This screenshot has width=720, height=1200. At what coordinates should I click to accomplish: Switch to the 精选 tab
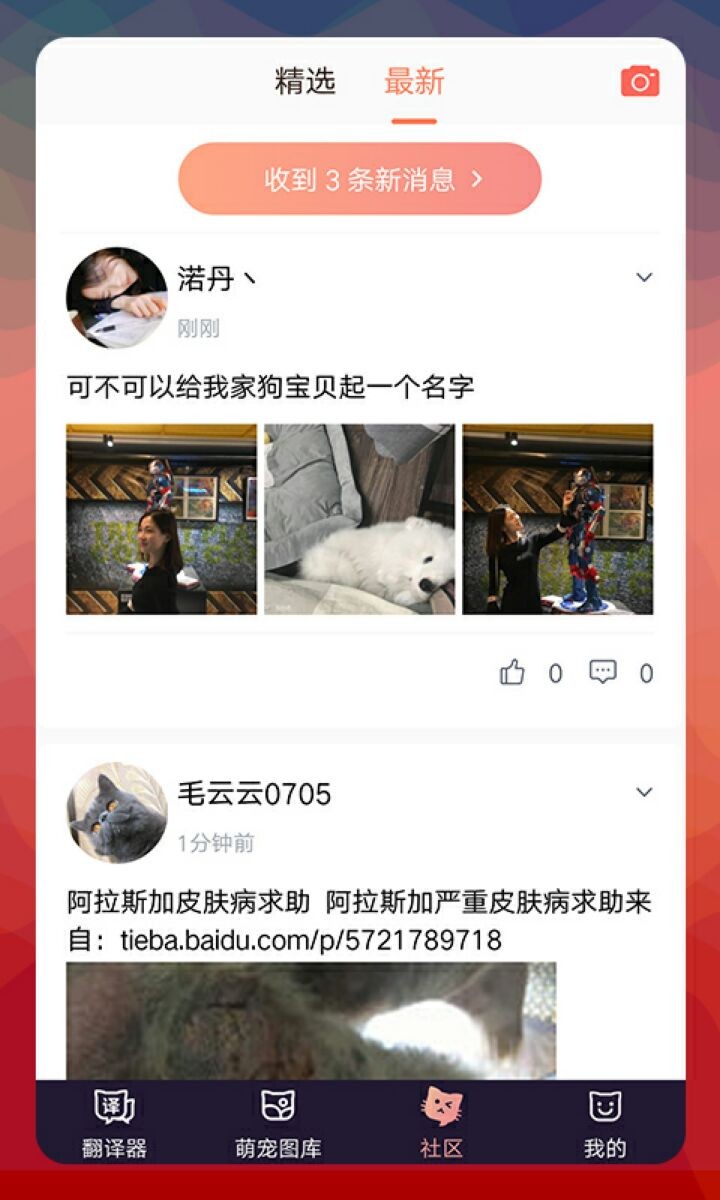[x=305, y=82]
